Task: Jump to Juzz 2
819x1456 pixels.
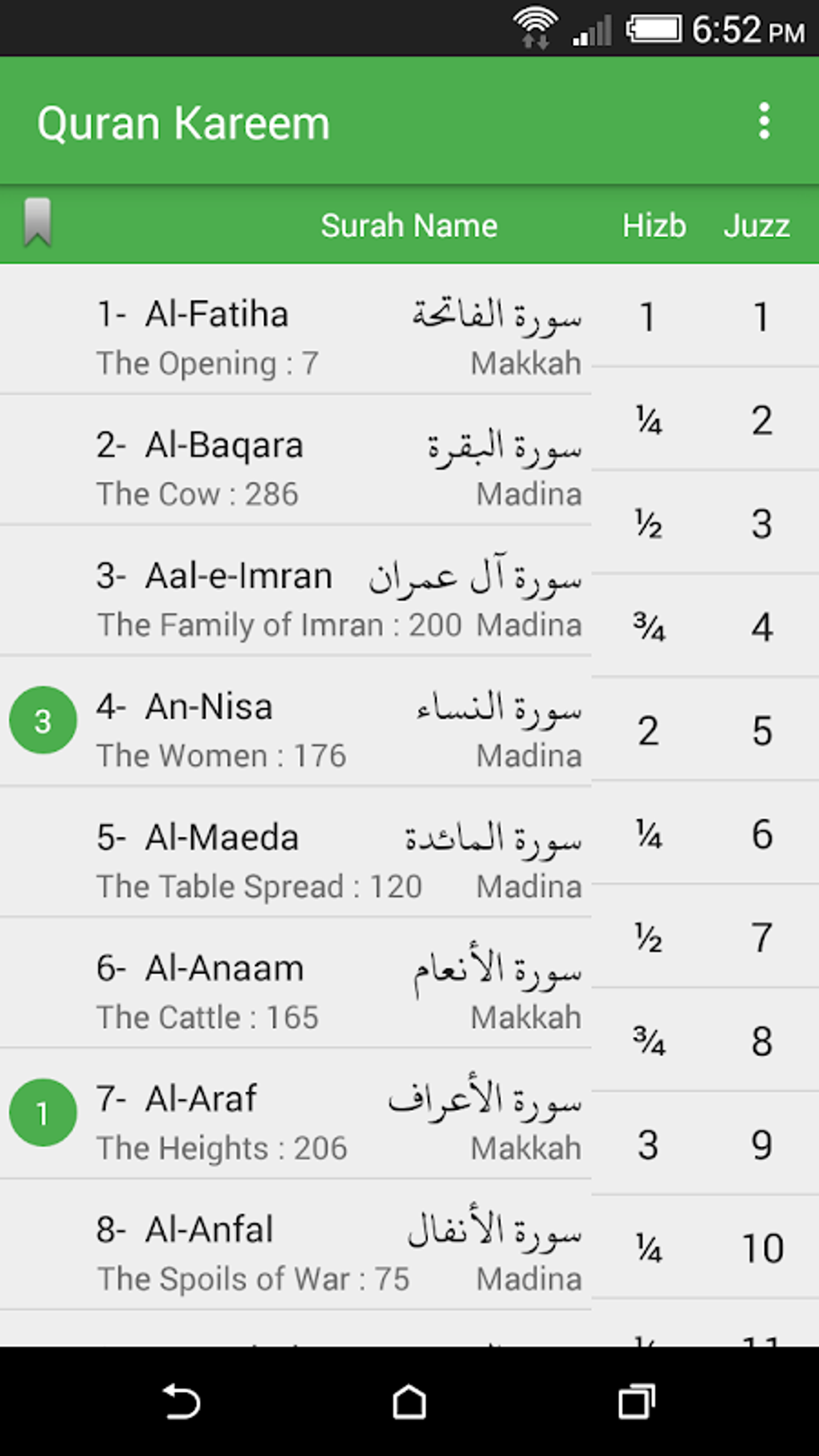Action: [x=762, y=420]
